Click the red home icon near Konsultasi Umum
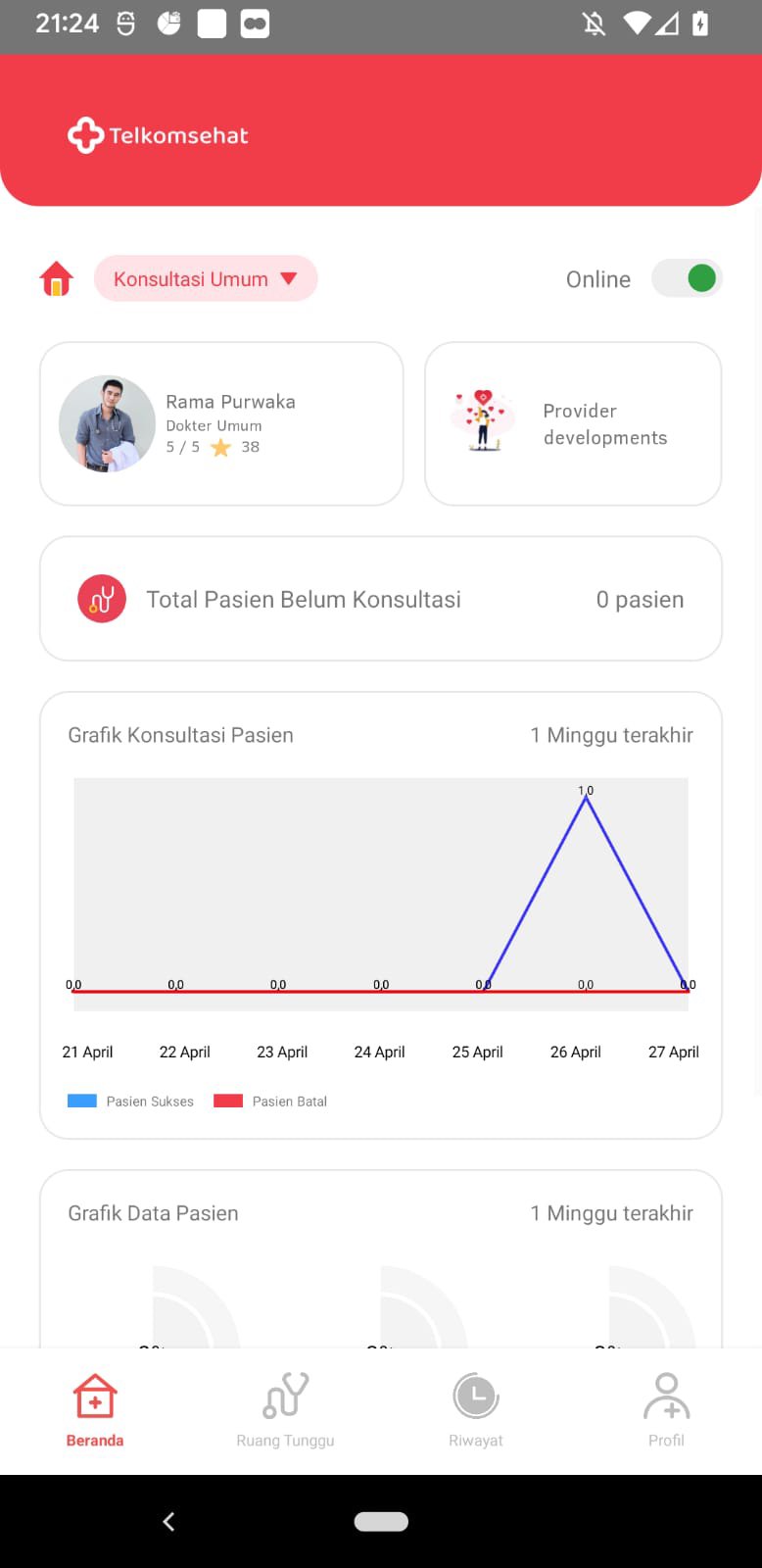 click(57, 278)
